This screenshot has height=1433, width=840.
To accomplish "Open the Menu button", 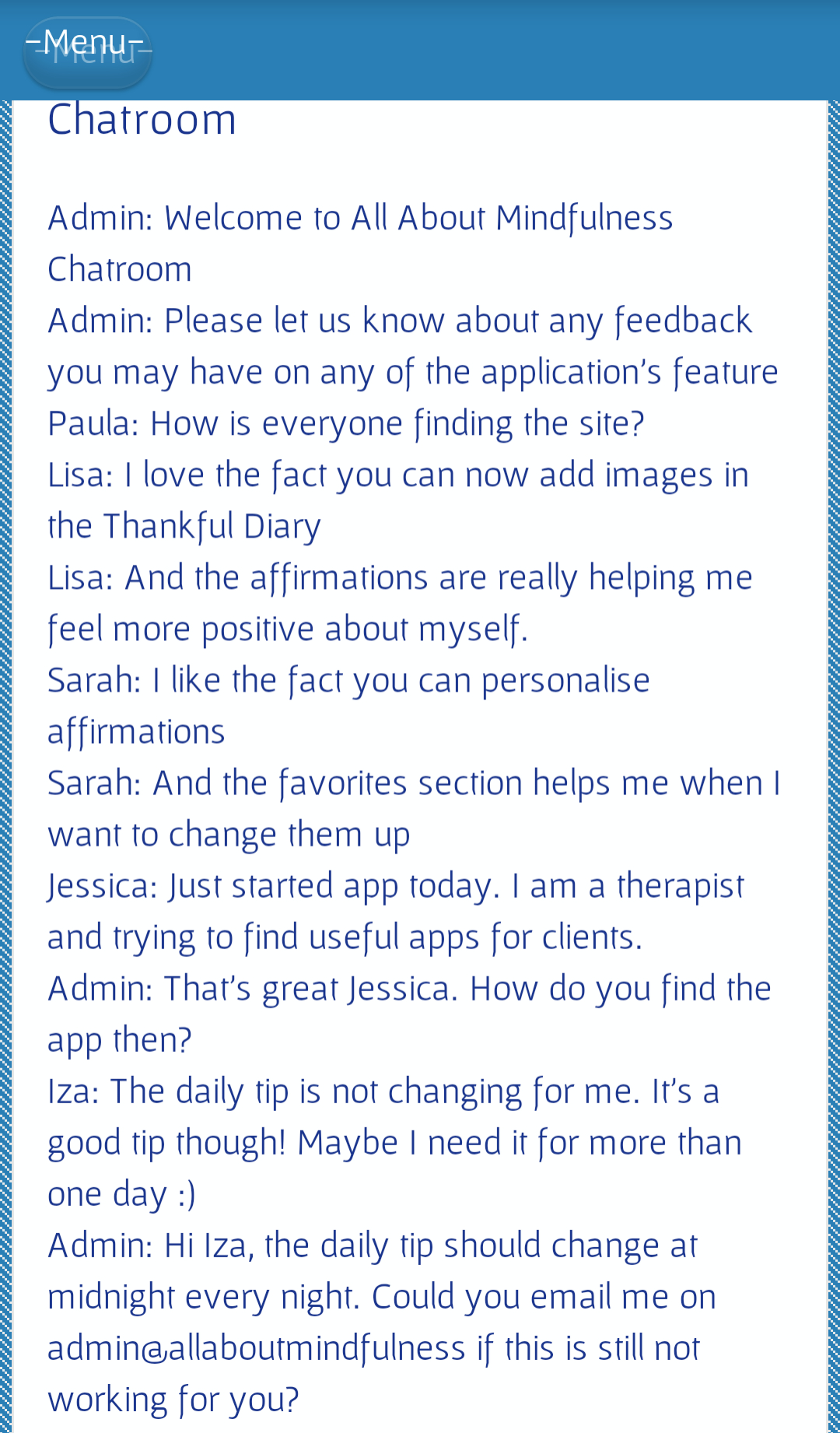I will click(87, 51).
